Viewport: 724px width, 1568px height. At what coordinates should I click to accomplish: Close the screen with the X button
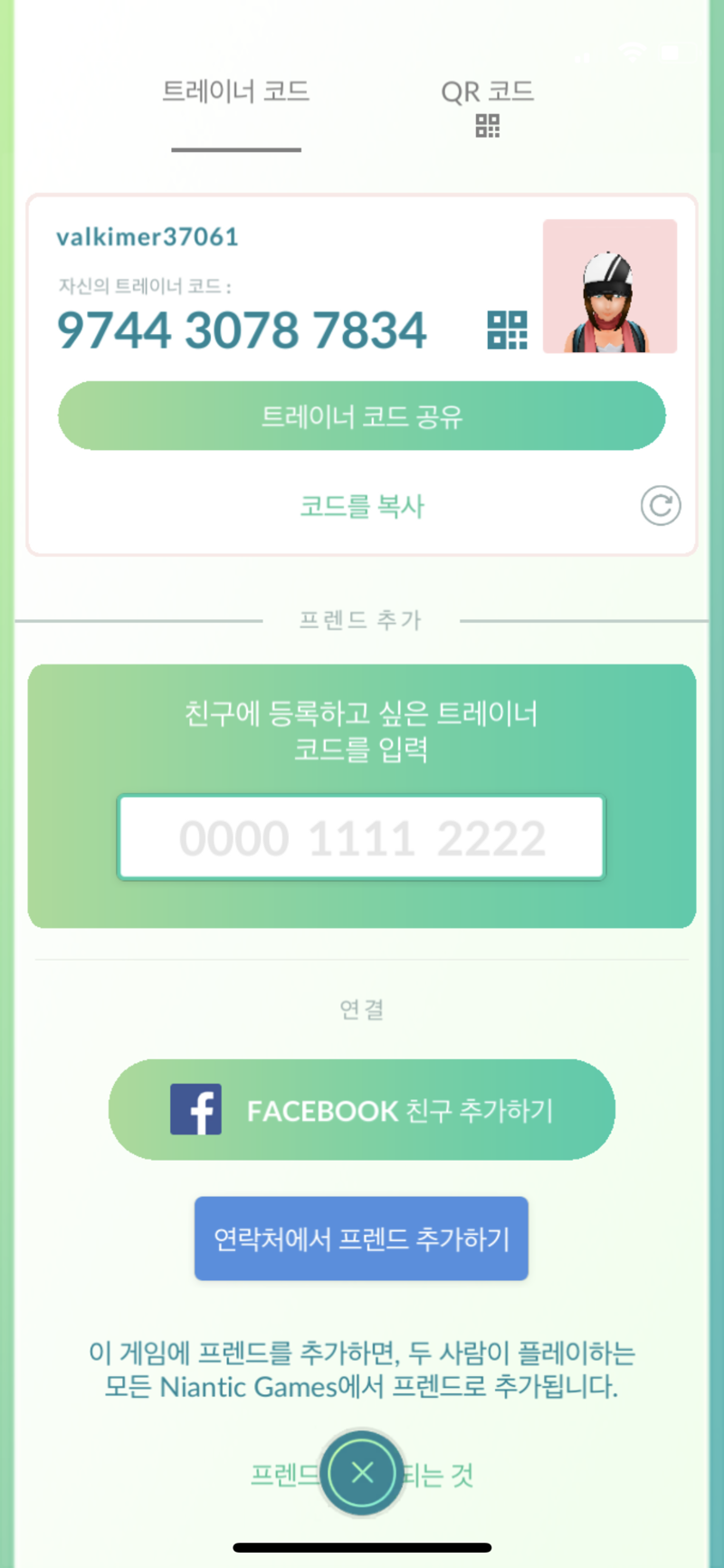click(362, 1473)
